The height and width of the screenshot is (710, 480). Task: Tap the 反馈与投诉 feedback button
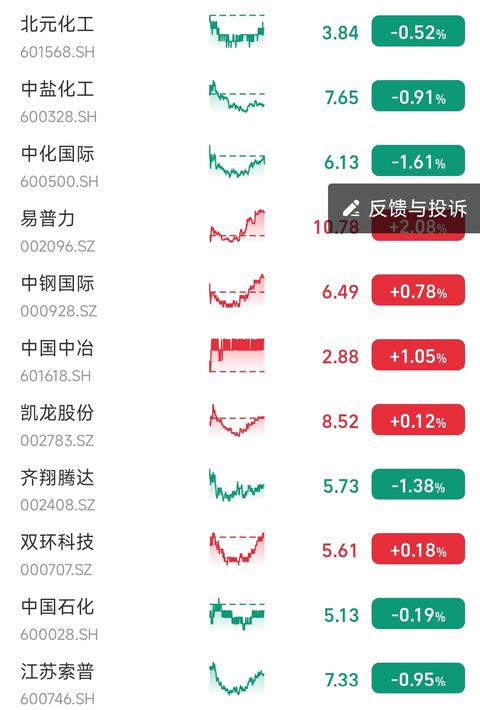(404, 208)
